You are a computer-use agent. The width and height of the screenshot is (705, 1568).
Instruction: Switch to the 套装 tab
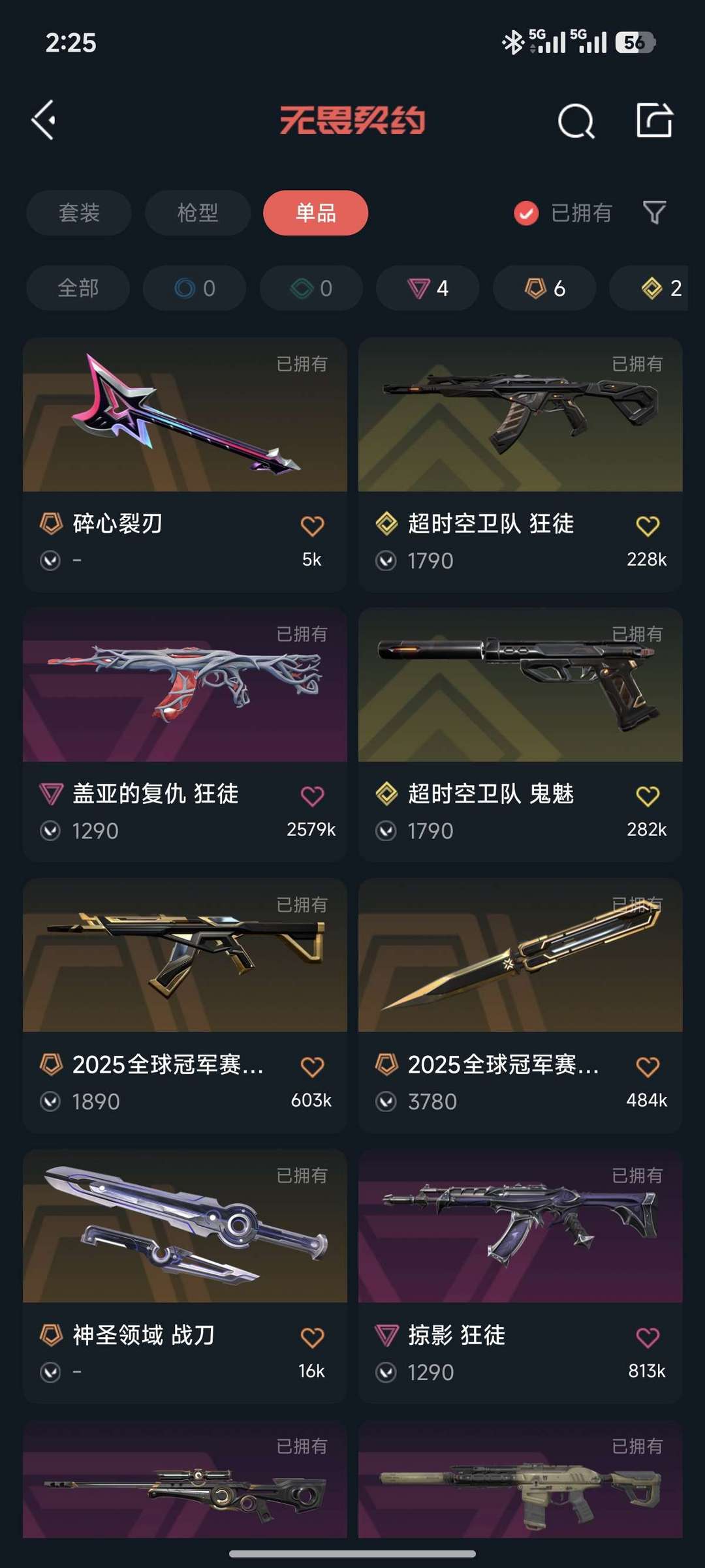pyautogui.click(x=78, y=213)
